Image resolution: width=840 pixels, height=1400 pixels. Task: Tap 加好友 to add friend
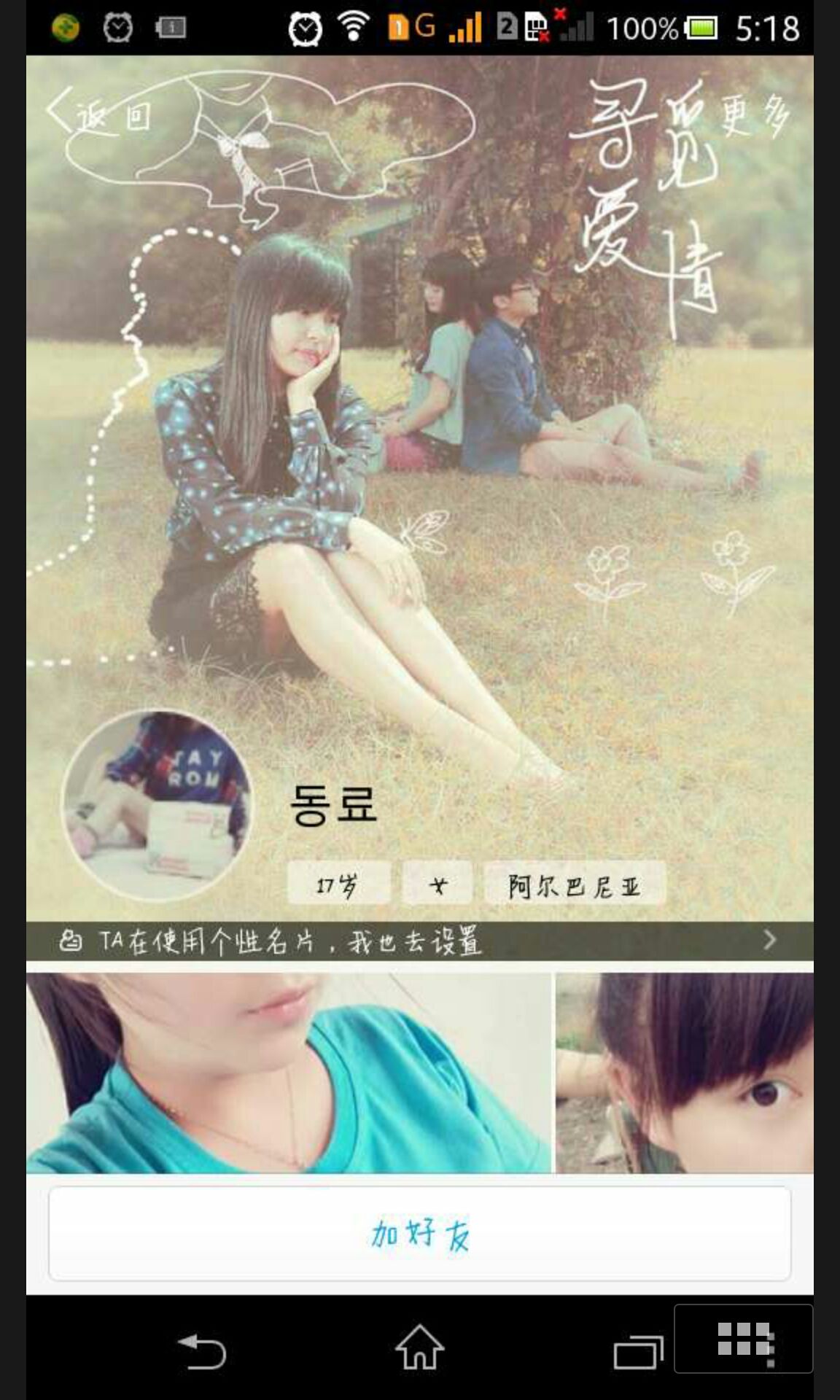pyautogui.click(x=419, y=1234)
